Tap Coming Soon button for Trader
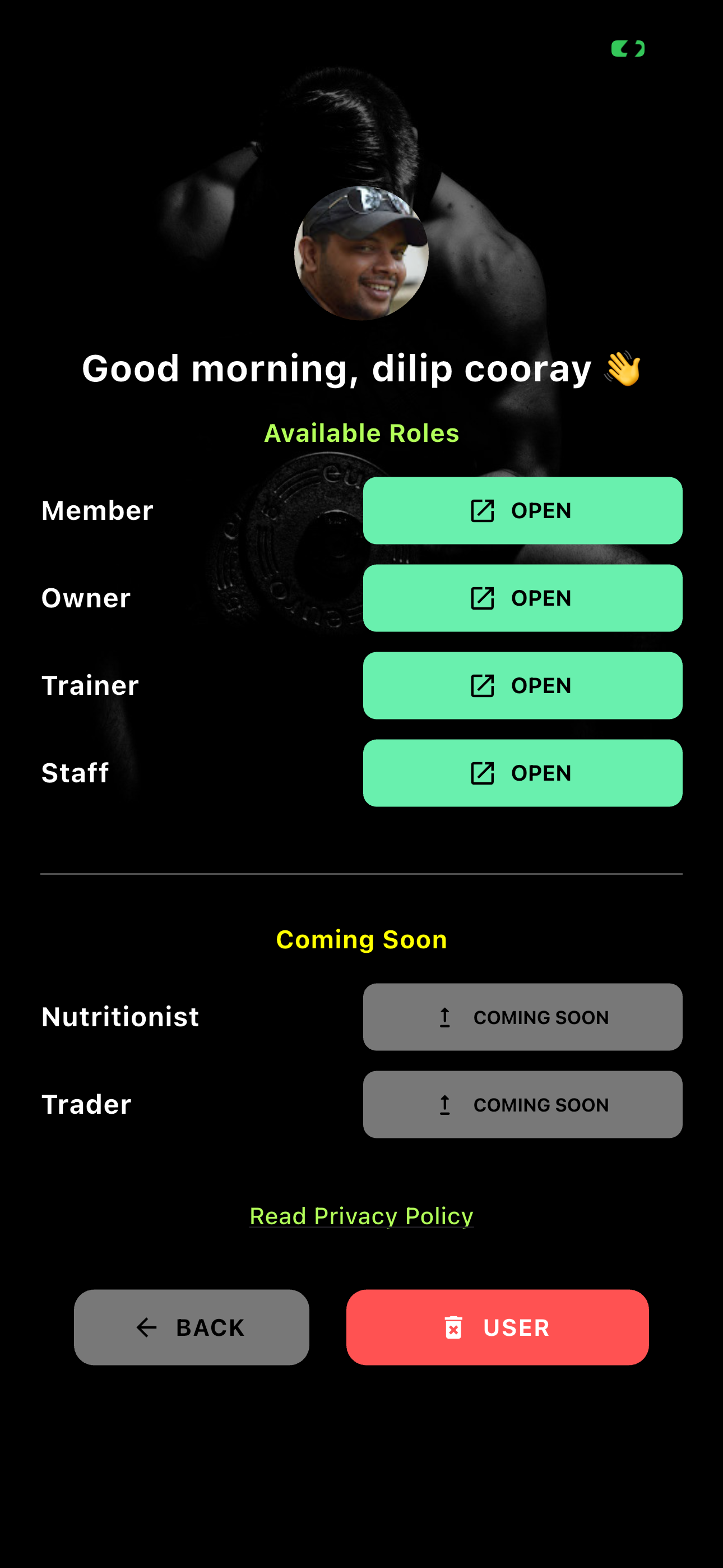 [522, 1104]
